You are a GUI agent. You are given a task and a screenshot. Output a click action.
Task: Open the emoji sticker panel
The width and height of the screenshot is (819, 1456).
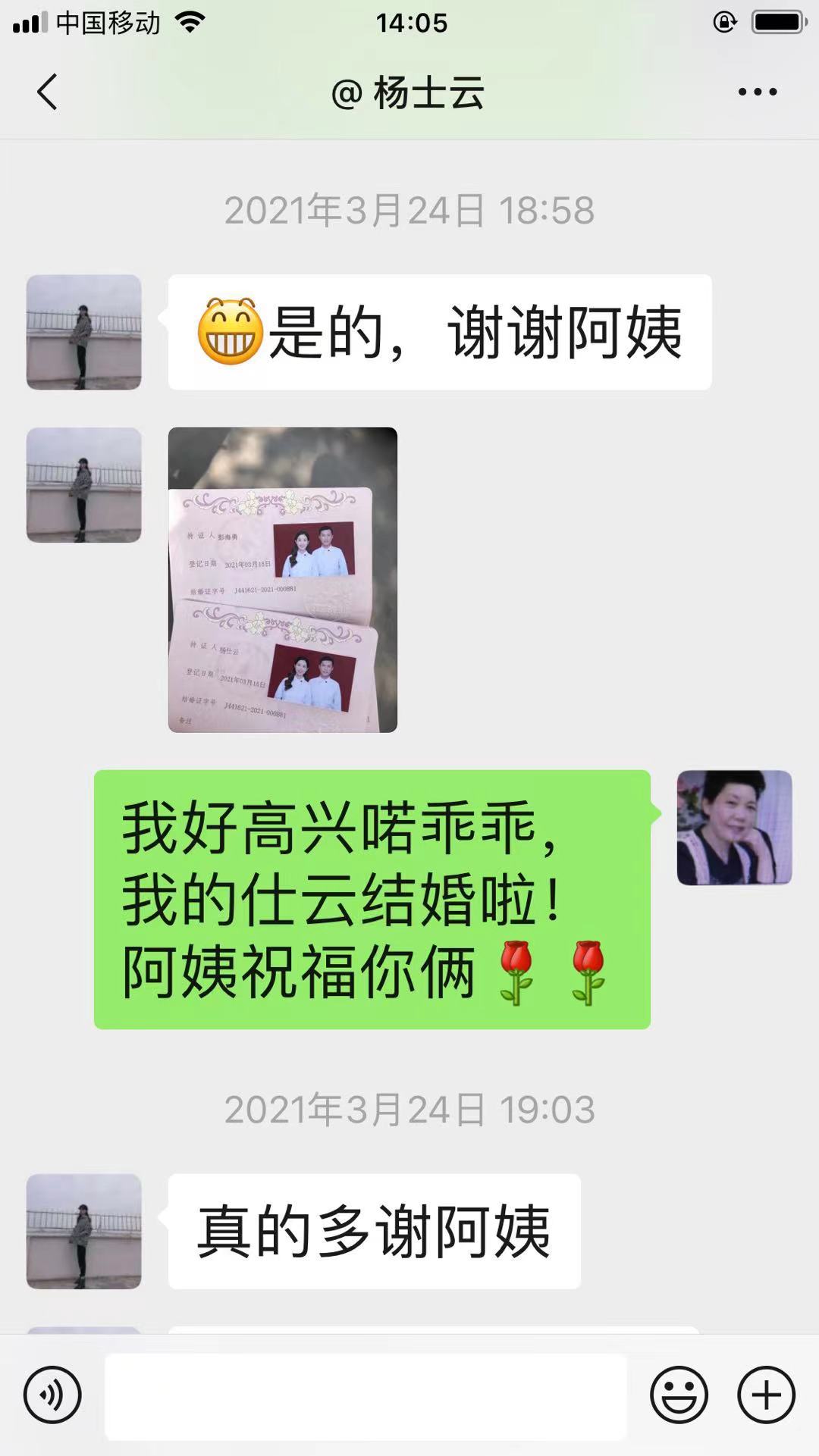click(679, 1395)
